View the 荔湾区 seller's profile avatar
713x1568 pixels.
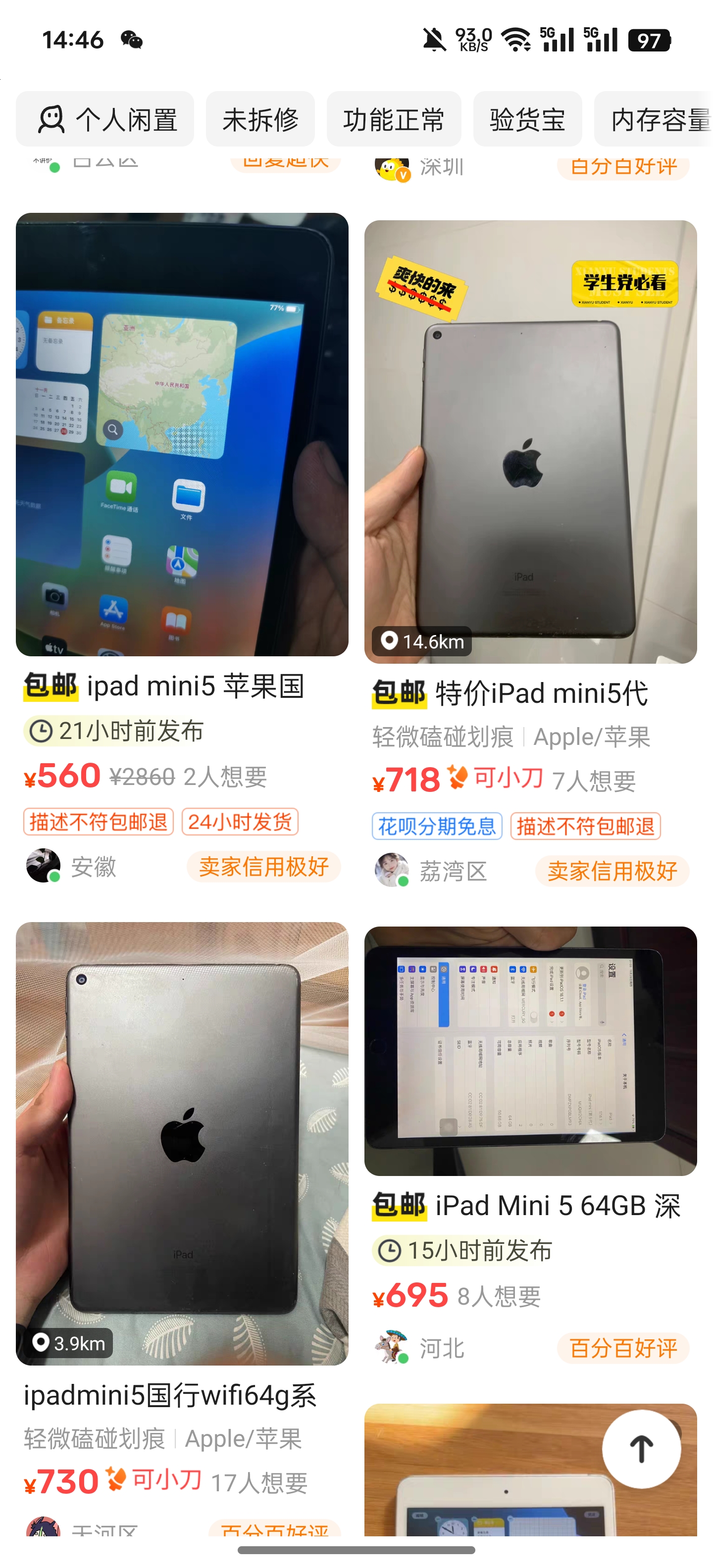391,870
